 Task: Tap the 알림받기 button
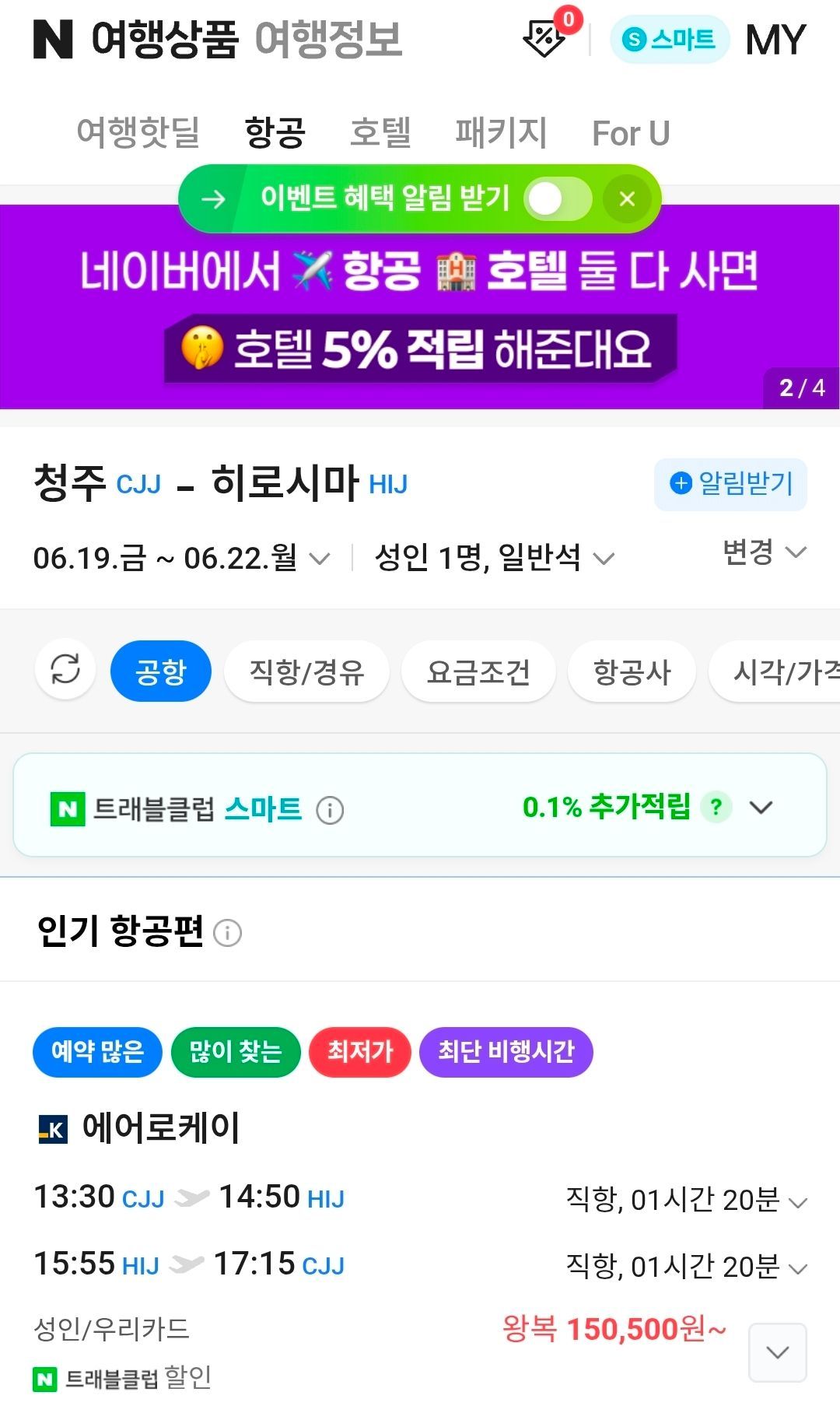730,484
